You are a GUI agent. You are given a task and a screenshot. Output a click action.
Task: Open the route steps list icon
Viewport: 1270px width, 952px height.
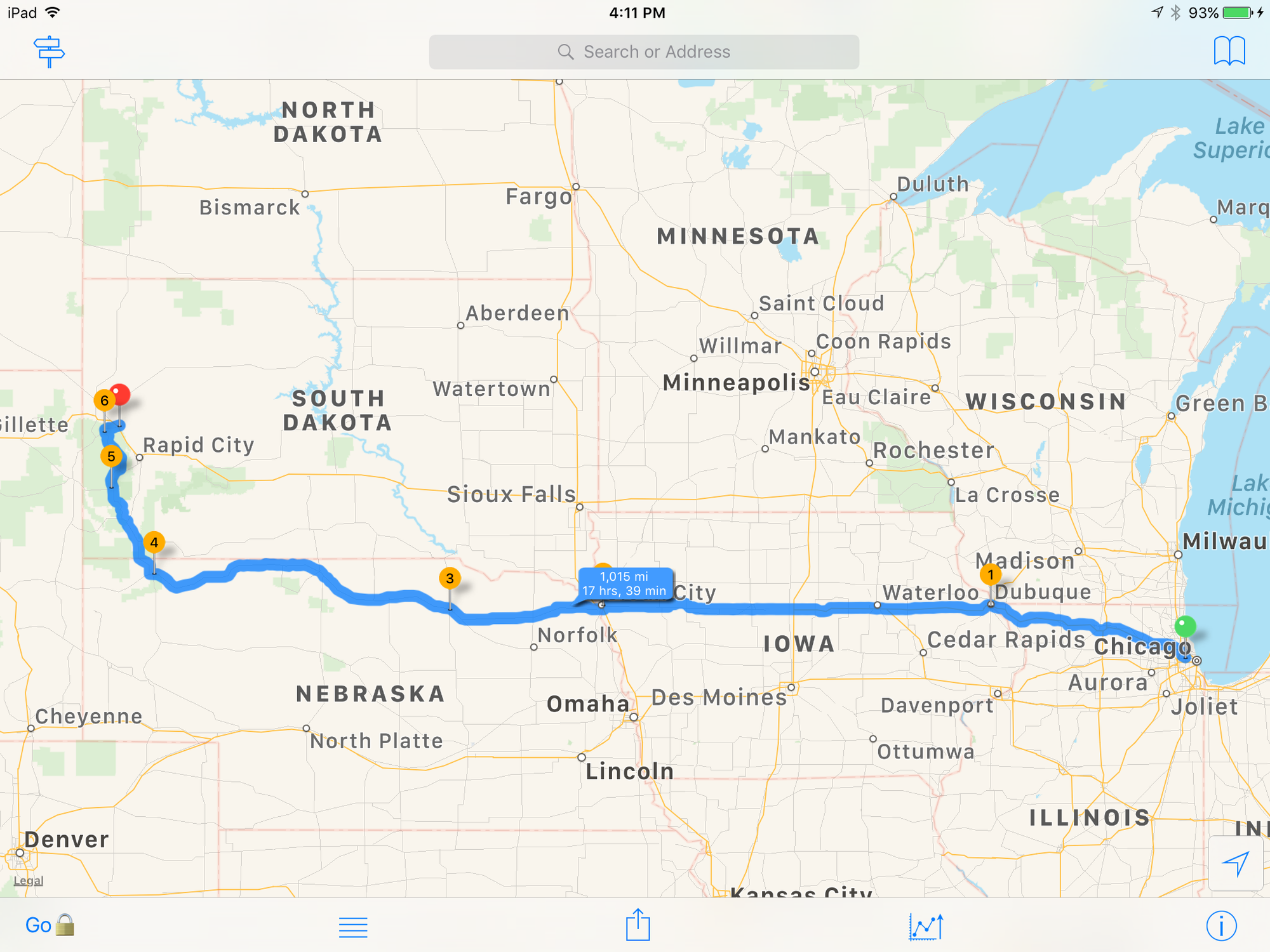click(353, 927)
